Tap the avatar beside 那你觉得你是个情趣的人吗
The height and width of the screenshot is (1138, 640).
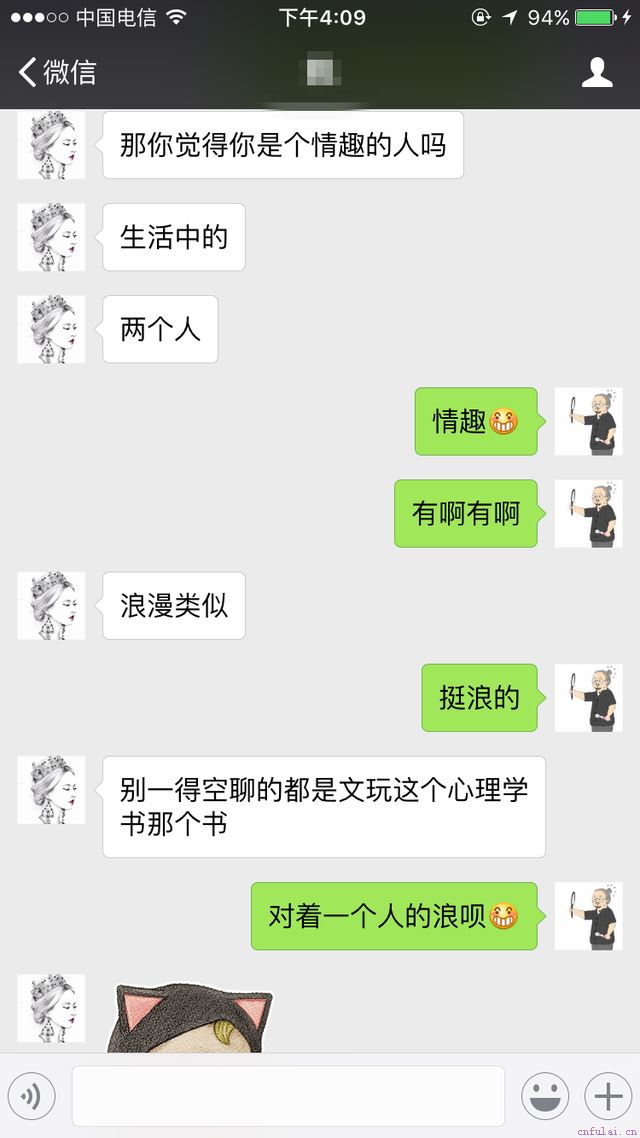pos(51,145)
